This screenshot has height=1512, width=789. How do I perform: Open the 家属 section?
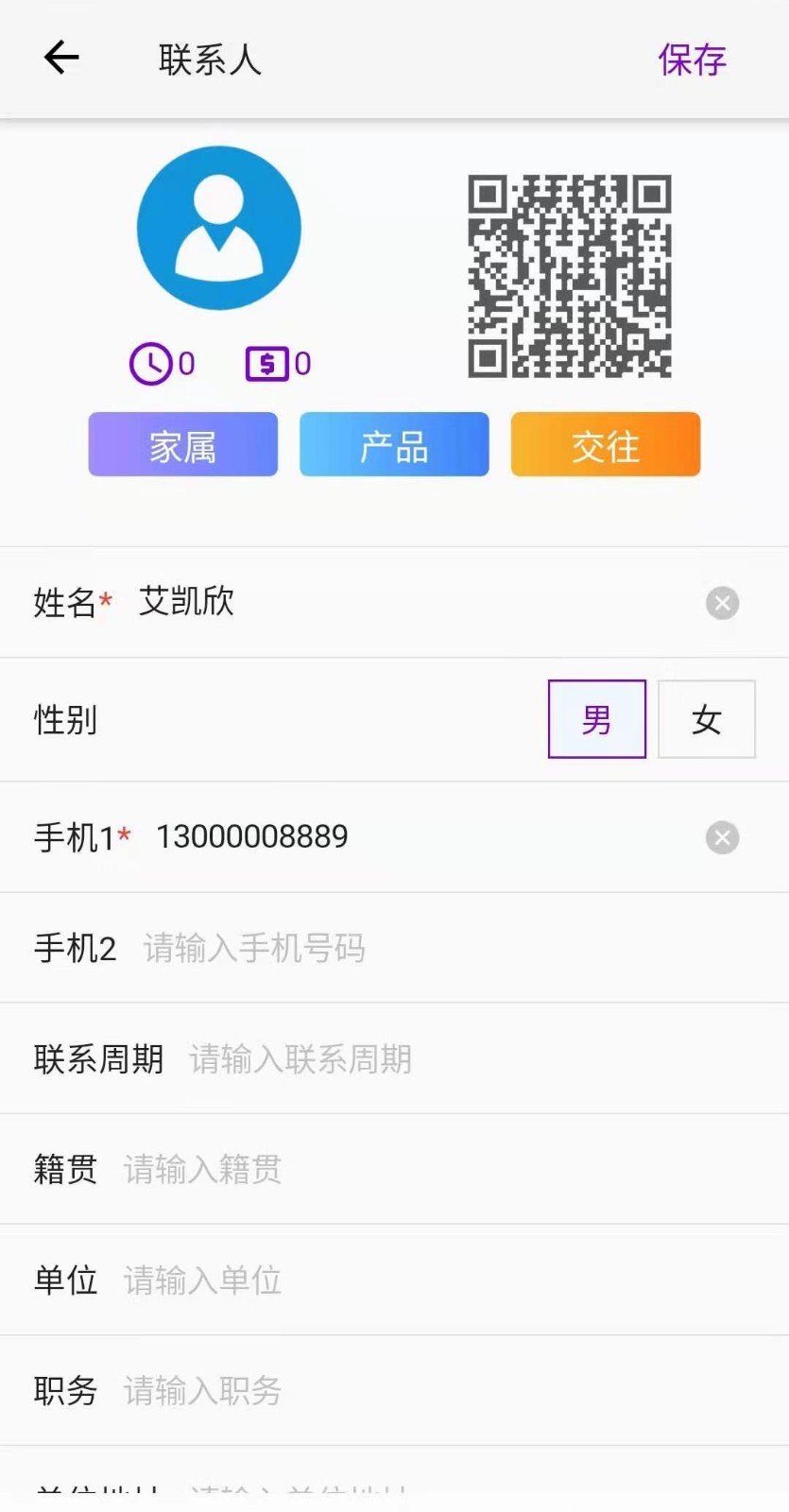click(x=183, y=444)
